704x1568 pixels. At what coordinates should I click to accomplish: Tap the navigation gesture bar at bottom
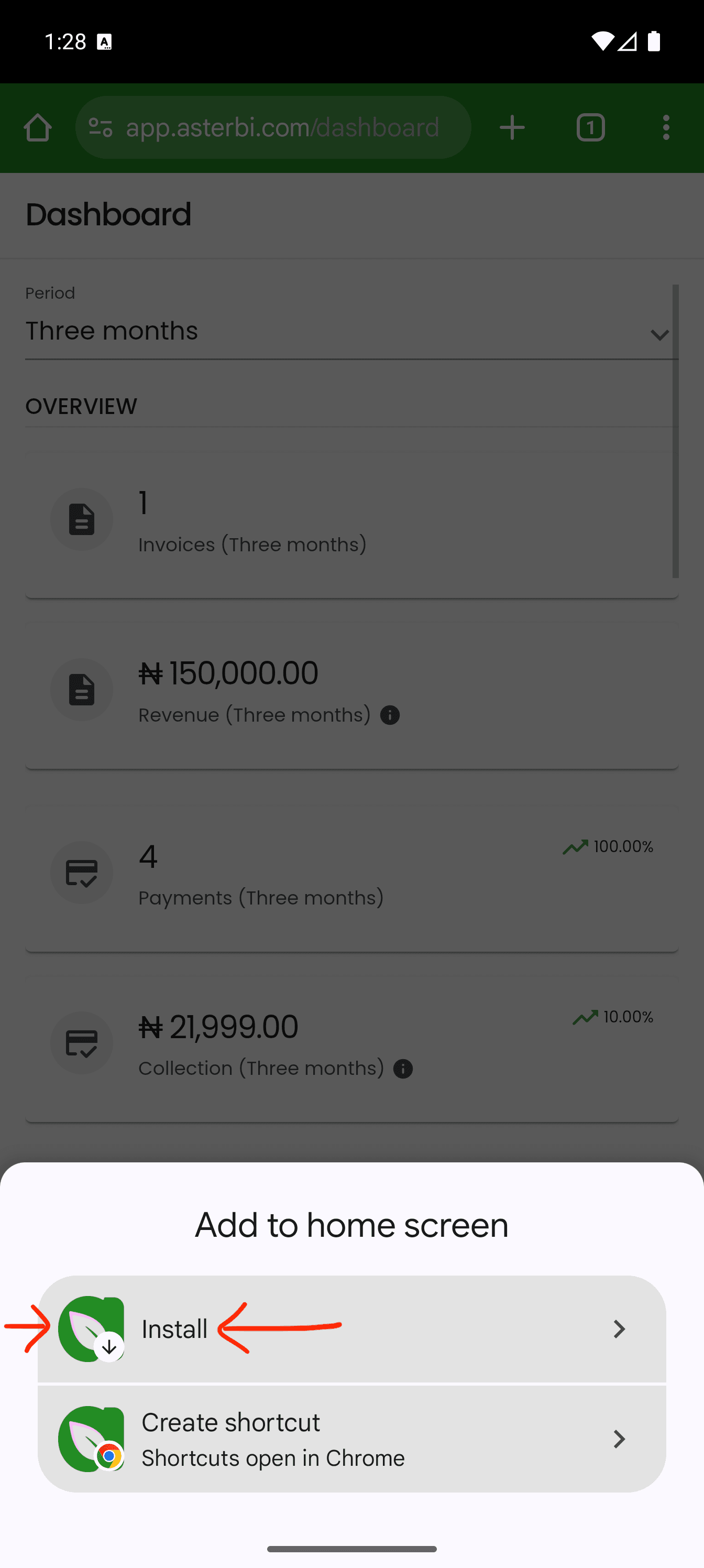click(x=351, y=1549)
